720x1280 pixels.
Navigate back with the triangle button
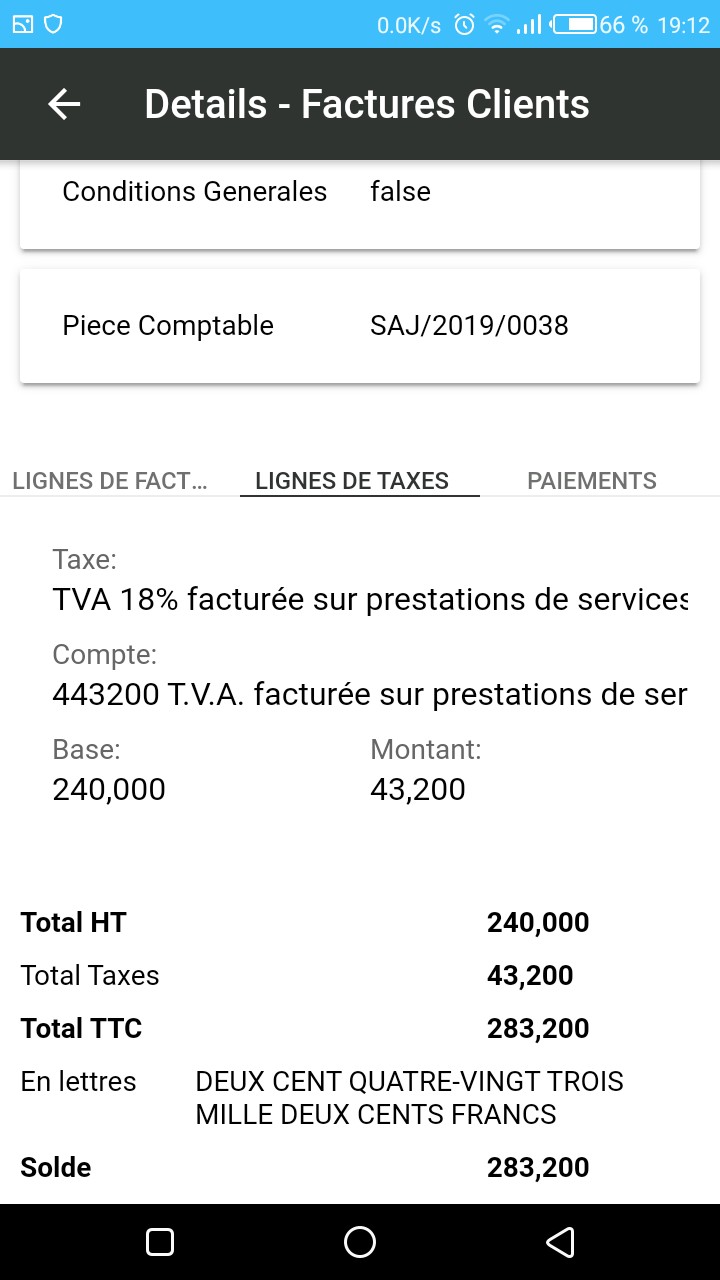click(560, 1240)
